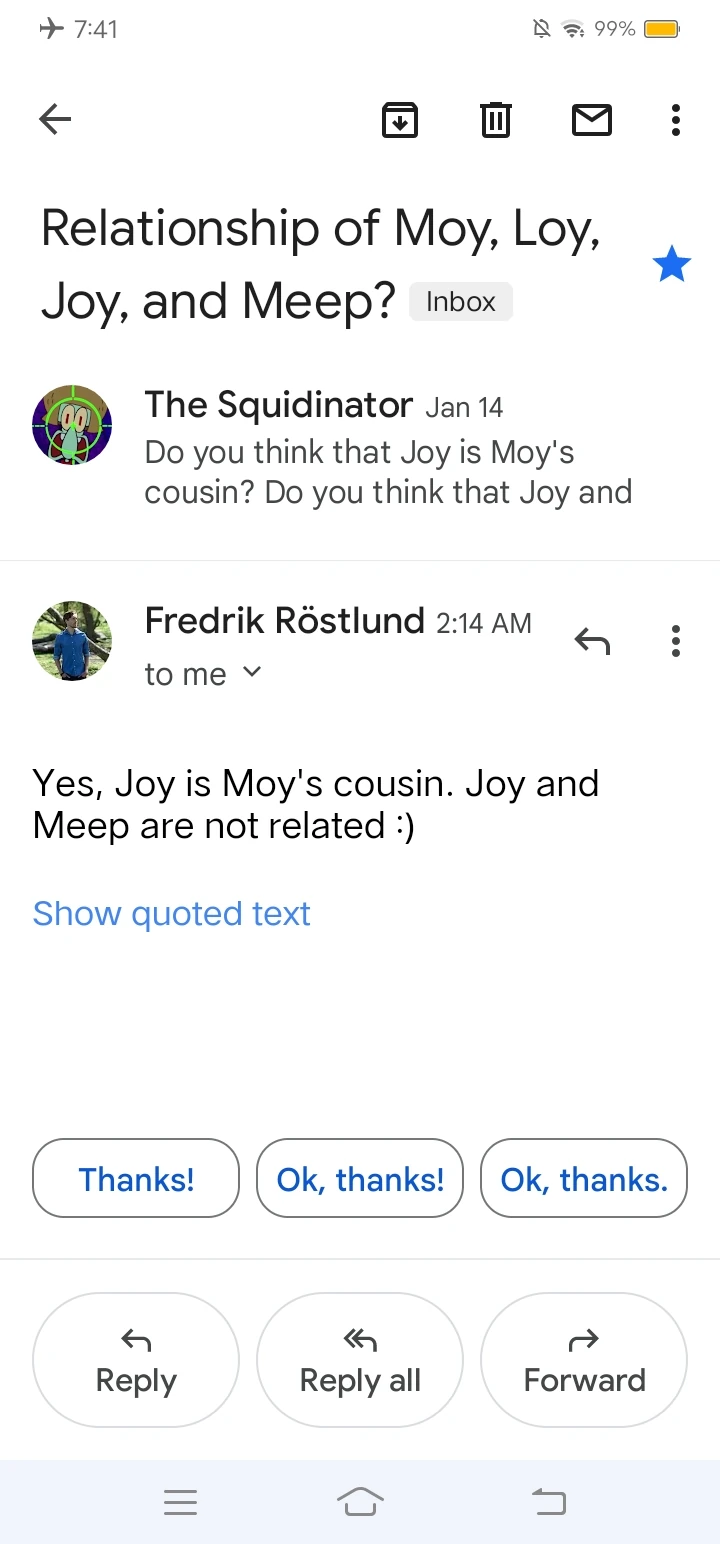Tap the "Inbox" label chip
This screenshot has height=1544, width=720.
click(x=461, y=302)
